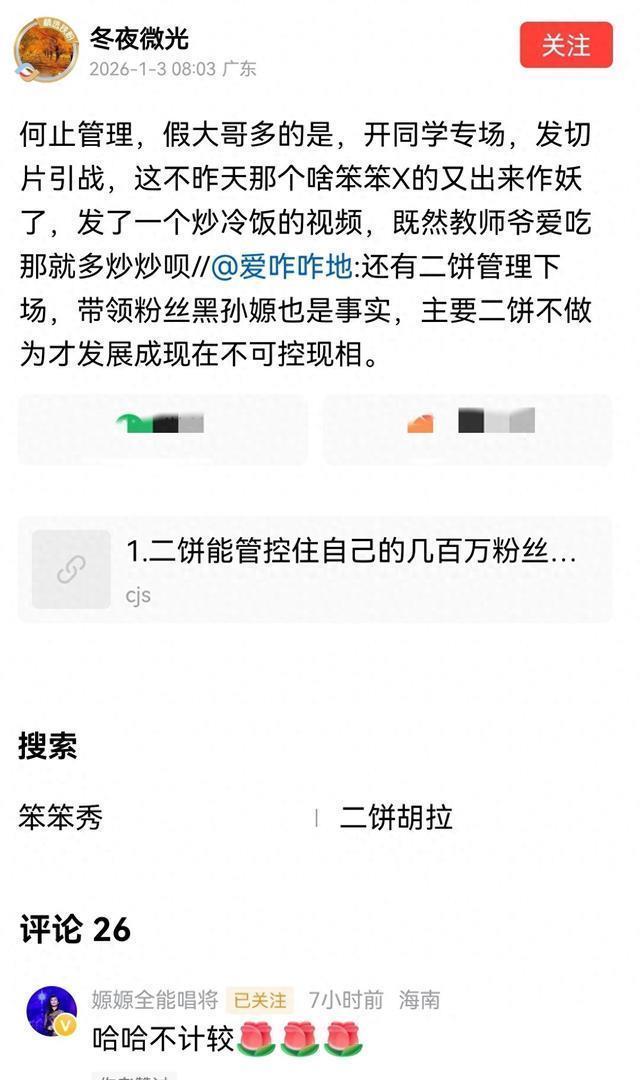Open the linked card about 二饼 fans
The image size is (640, 1080).
point(315,570)
